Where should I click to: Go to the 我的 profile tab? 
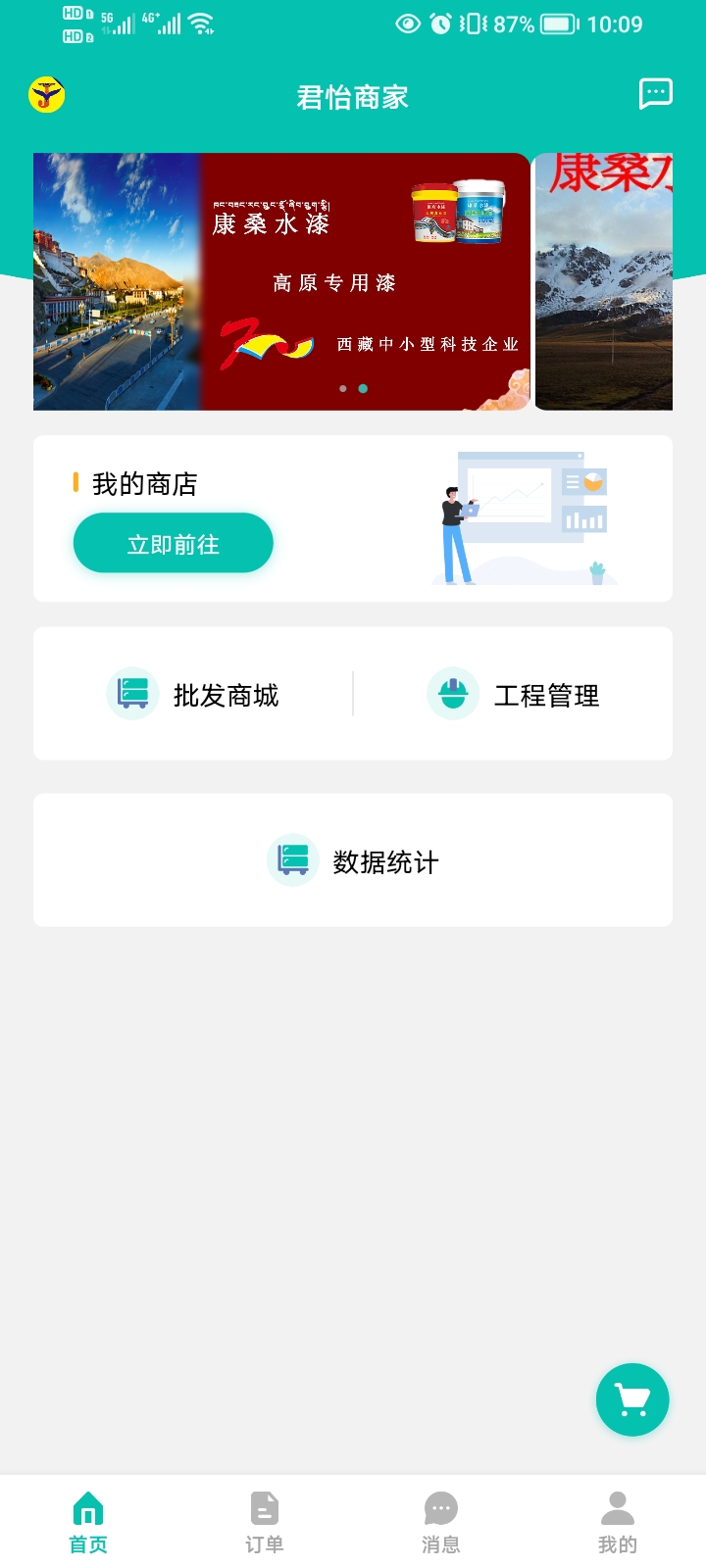click(x=618, y=1522)
